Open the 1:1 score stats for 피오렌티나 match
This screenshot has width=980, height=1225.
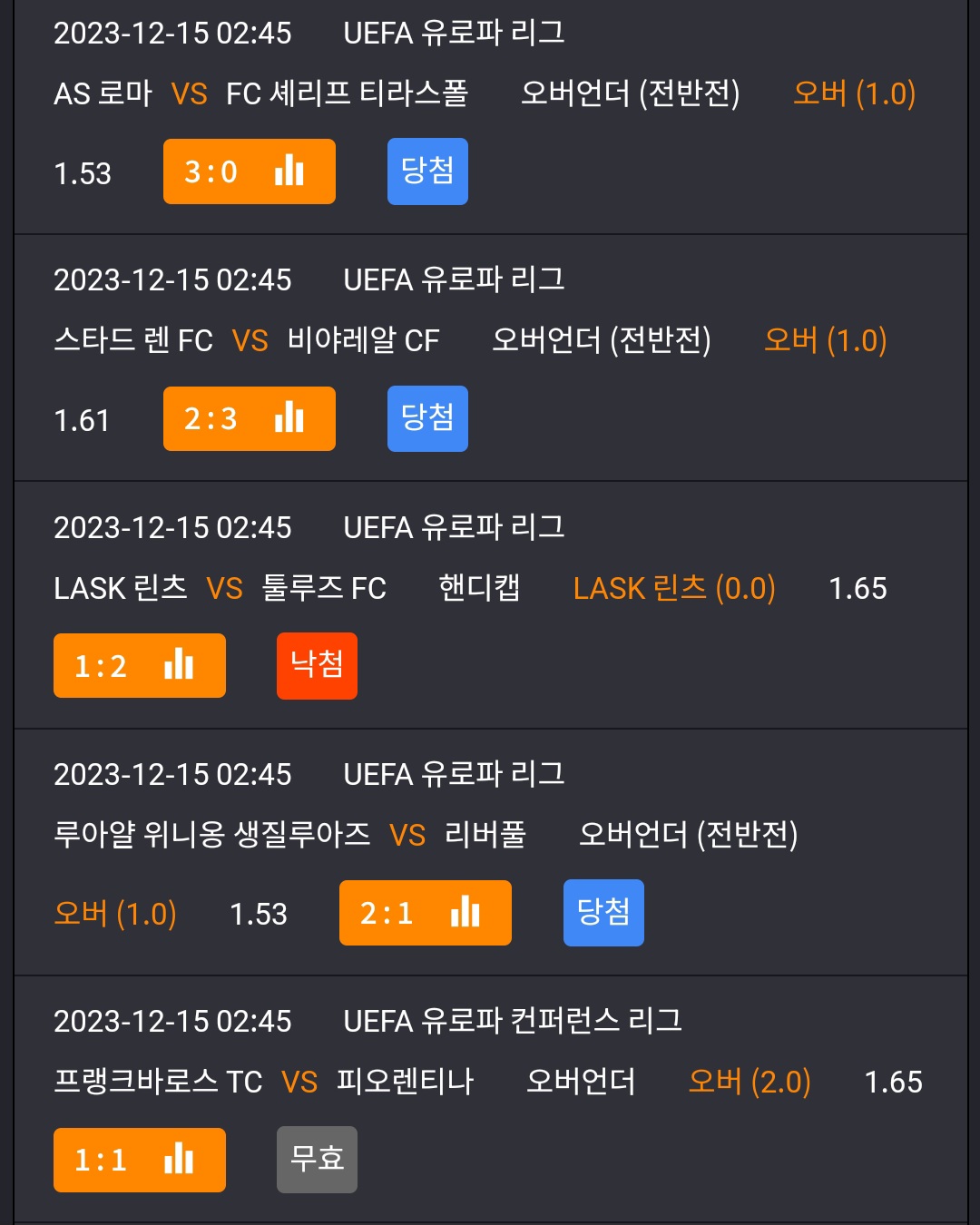click(x=140, y=1160)
